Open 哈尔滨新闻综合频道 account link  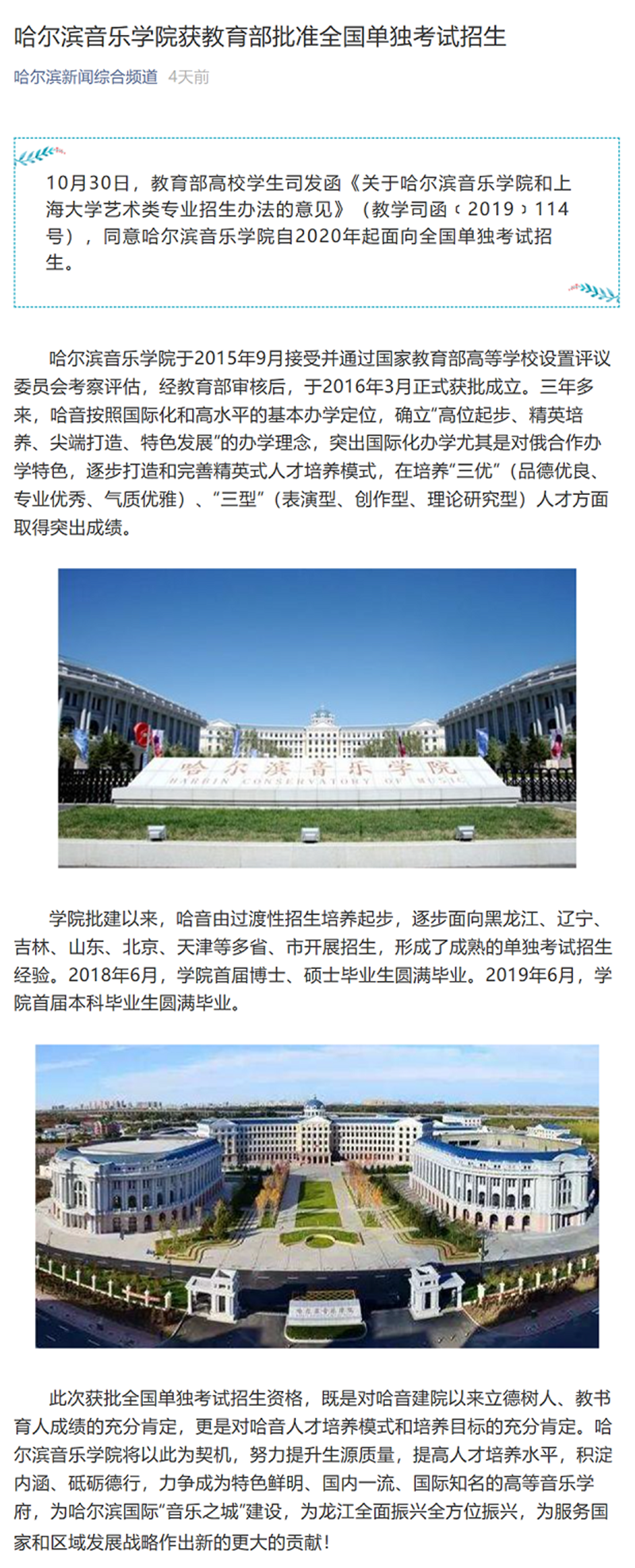(x=86, y=77)
